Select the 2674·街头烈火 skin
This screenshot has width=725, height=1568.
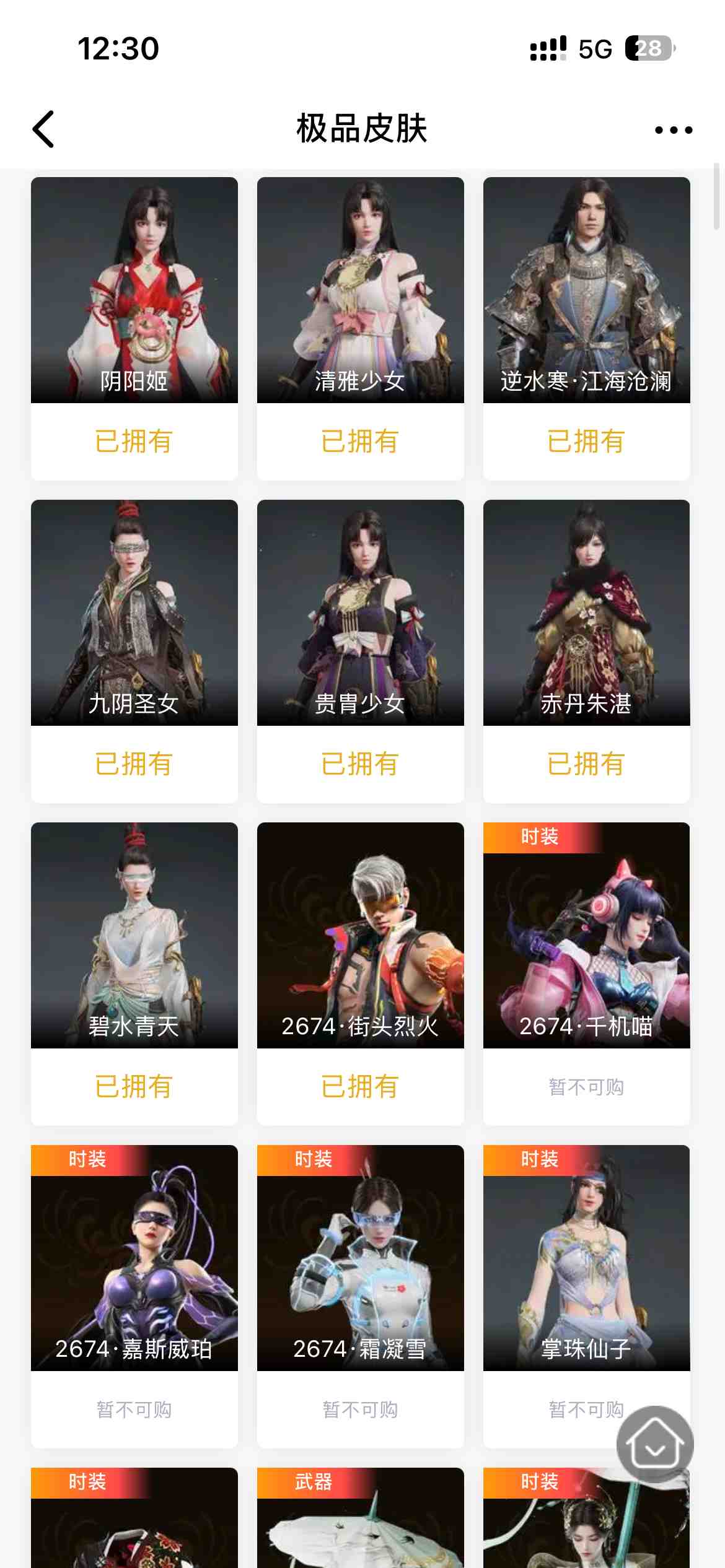pyautogui.click(x=360, y=935)
